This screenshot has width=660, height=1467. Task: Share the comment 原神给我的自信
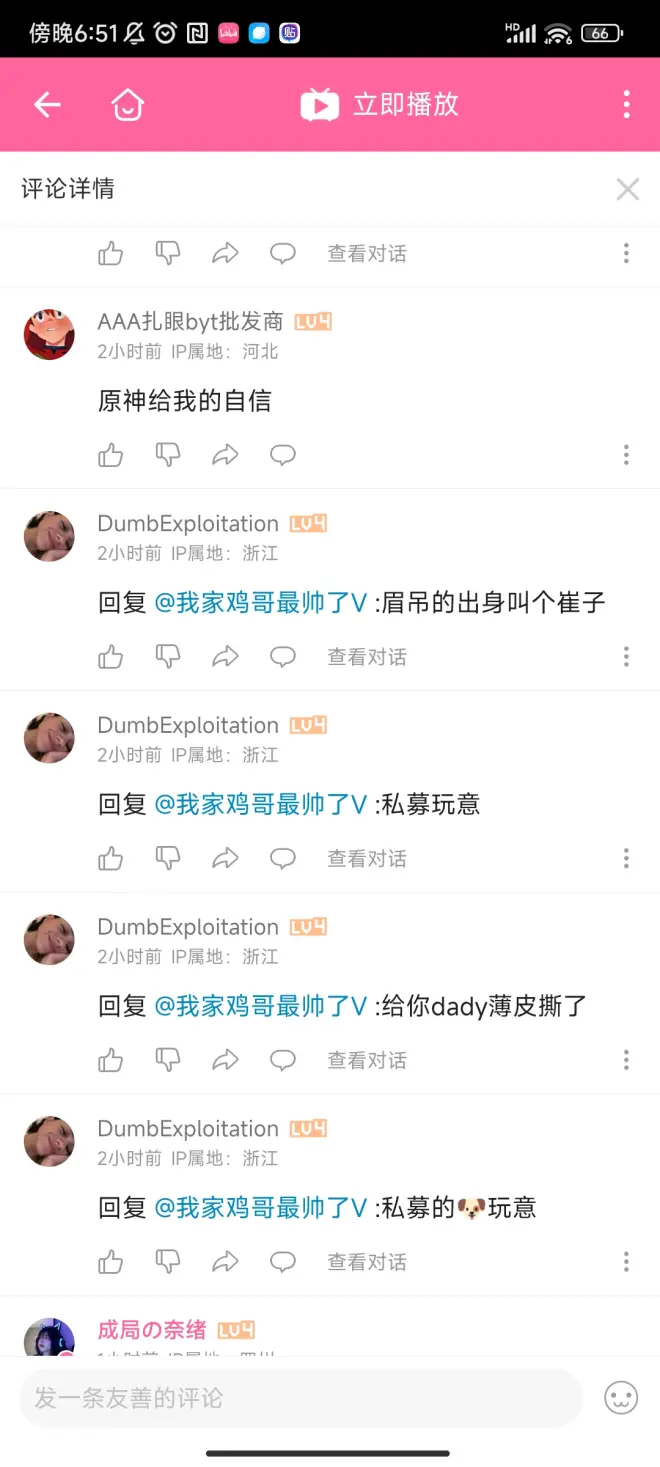click(x=225, y=456)
